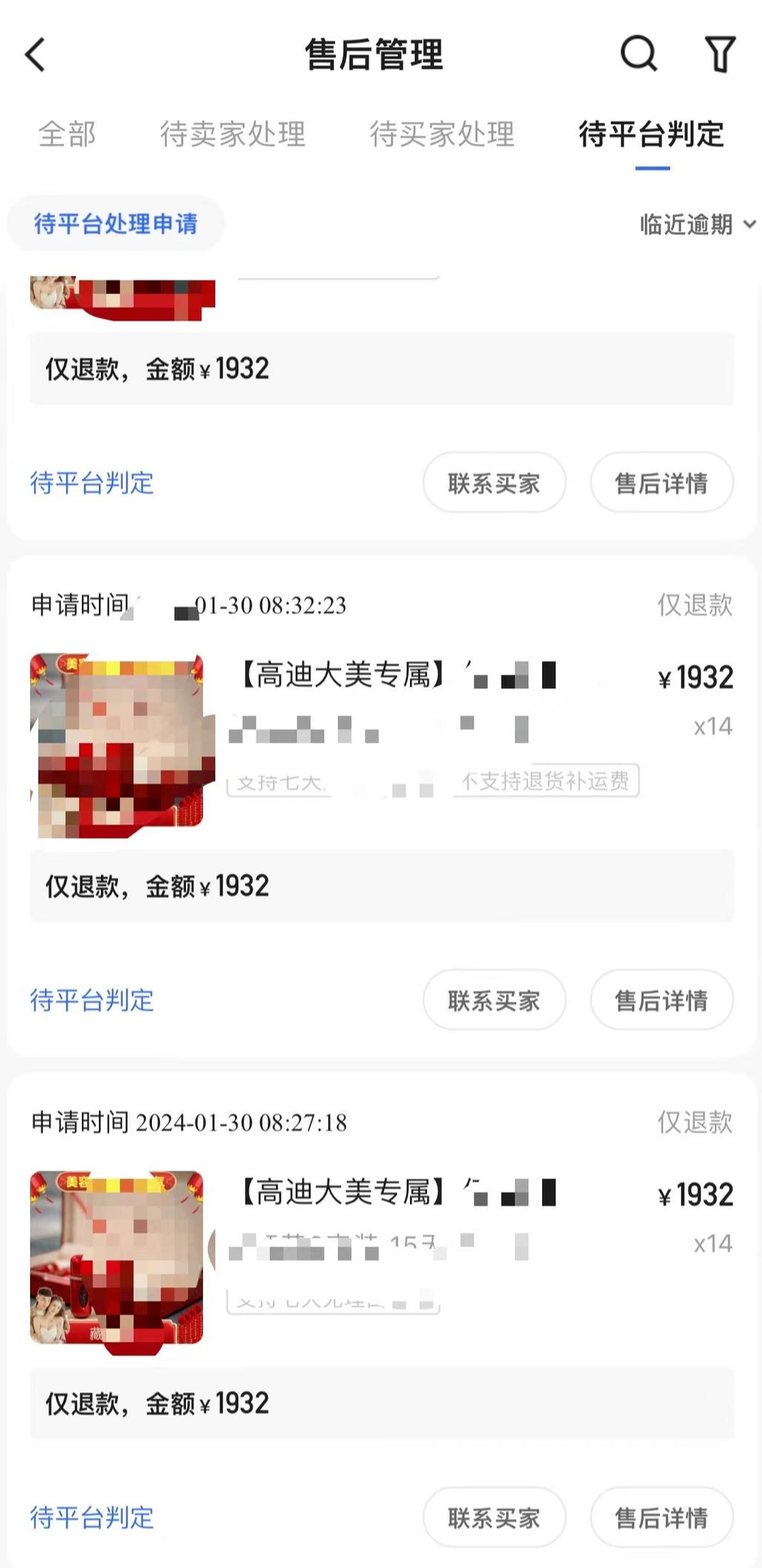View 售后详情 for the 08:27:18 refund request

(x=662, y=1518)
